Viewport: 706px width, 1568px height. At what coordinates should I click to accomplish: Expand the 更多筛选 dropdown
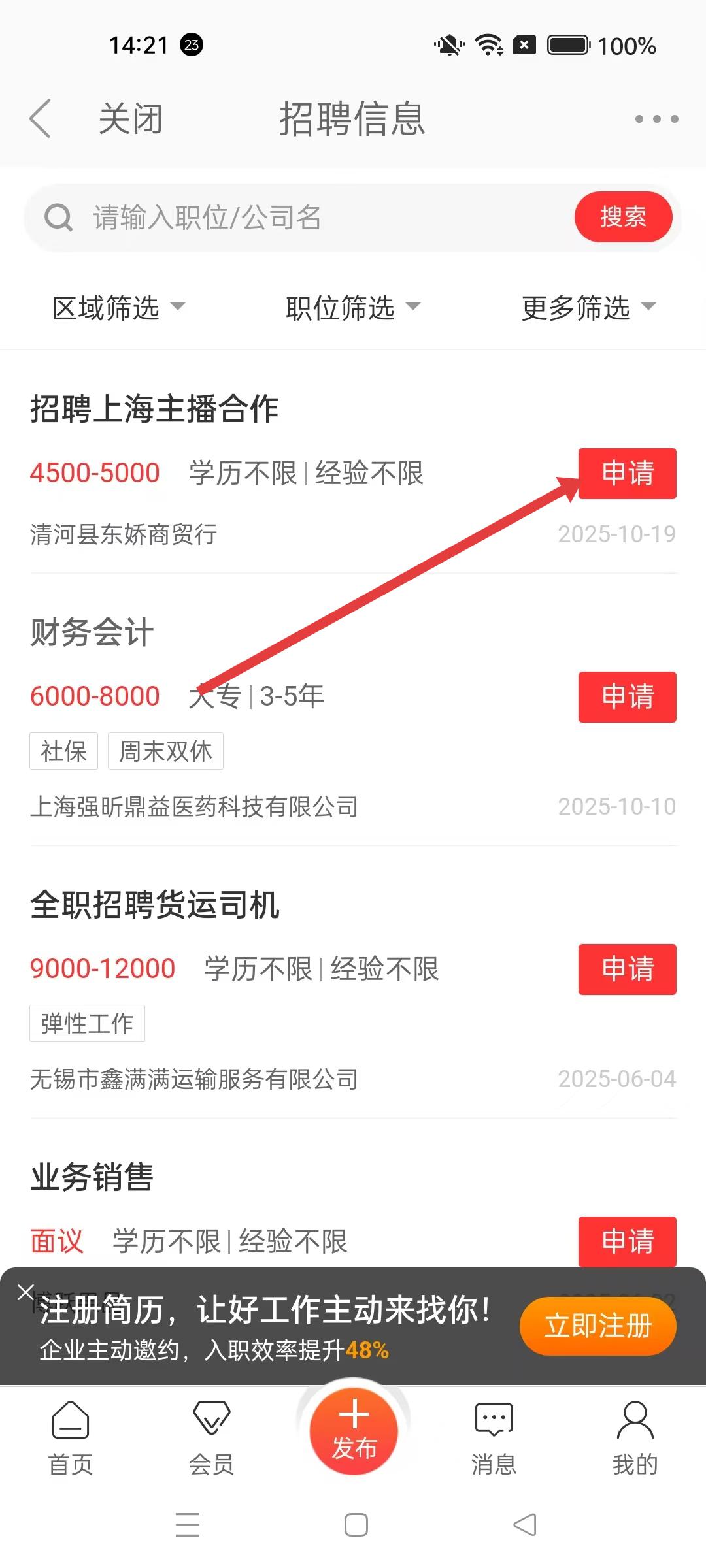[x=588, y=308]
